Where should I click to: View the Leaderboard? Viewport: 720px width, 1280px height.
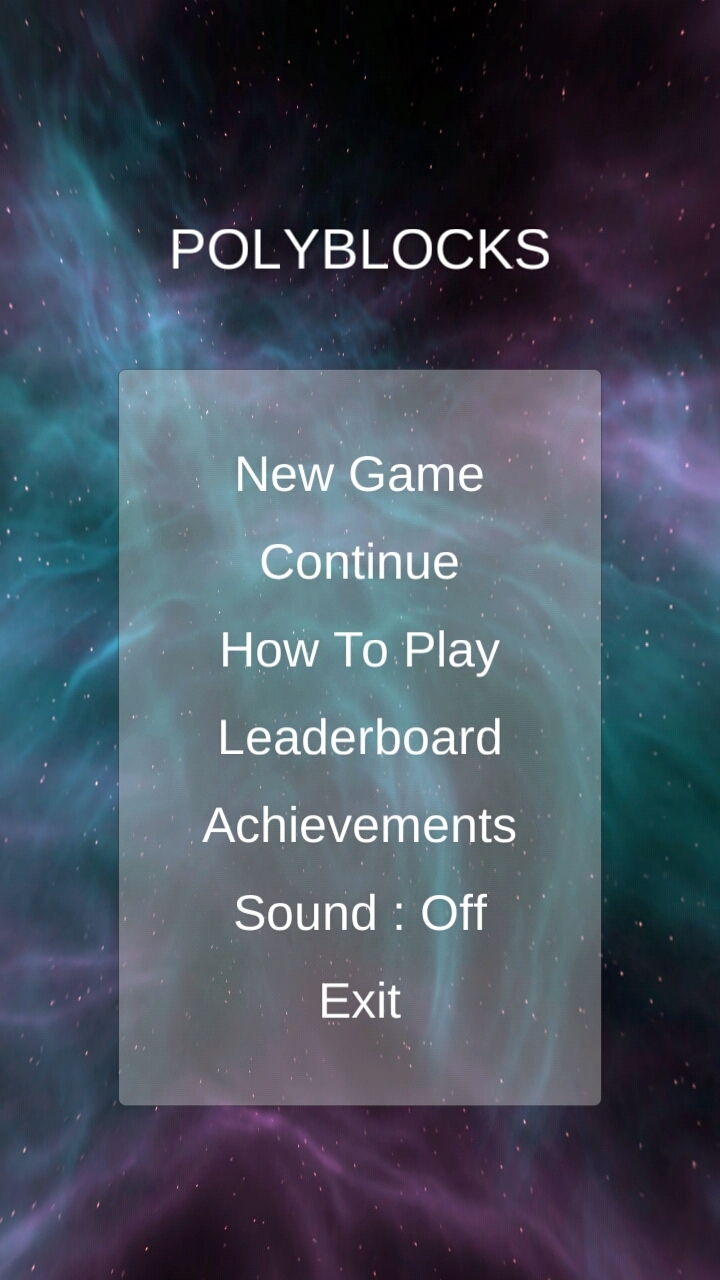tap(359, 738)
